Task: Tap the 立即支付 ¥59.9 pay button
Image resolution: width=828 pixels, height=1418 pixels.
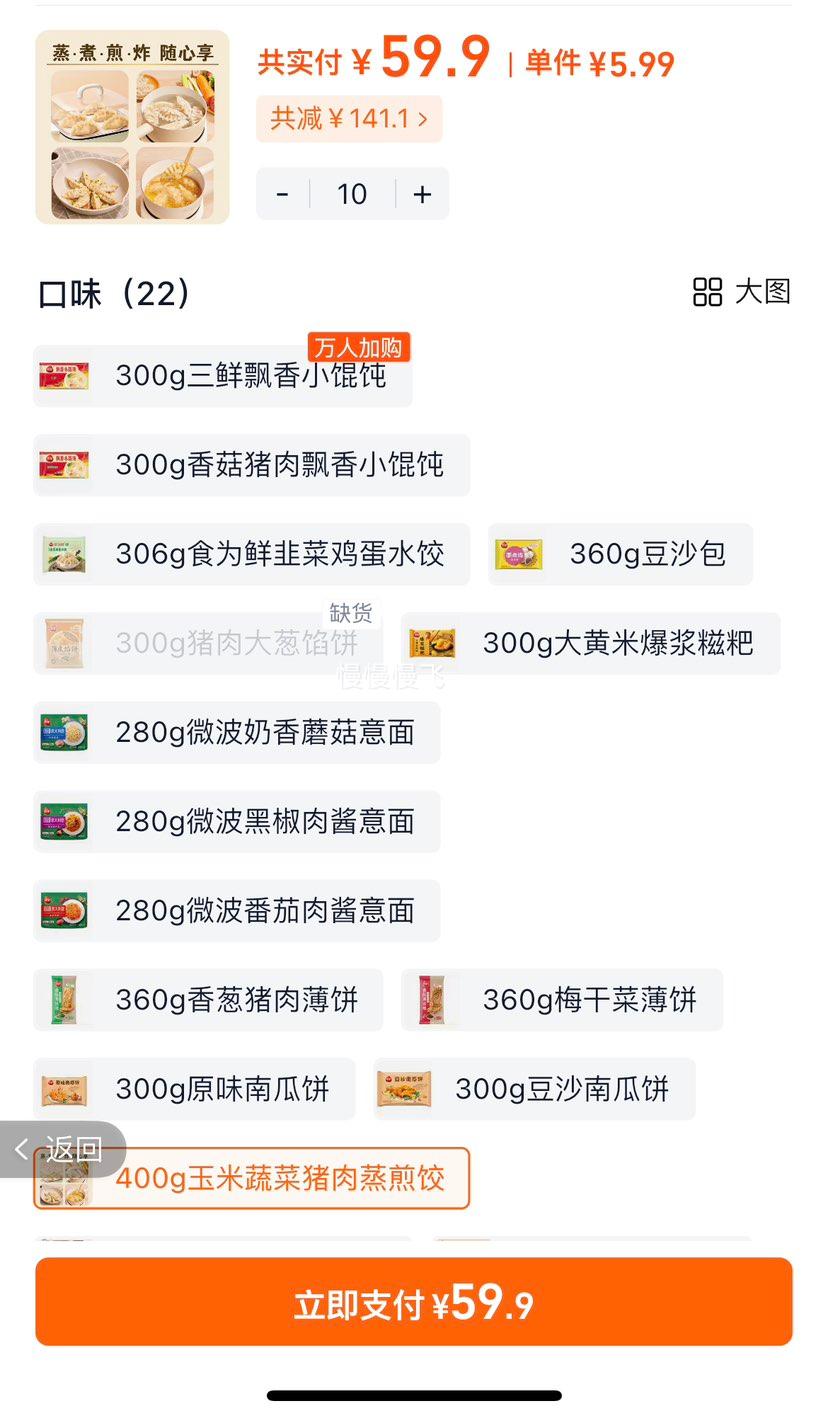Action: (414, 1301)
